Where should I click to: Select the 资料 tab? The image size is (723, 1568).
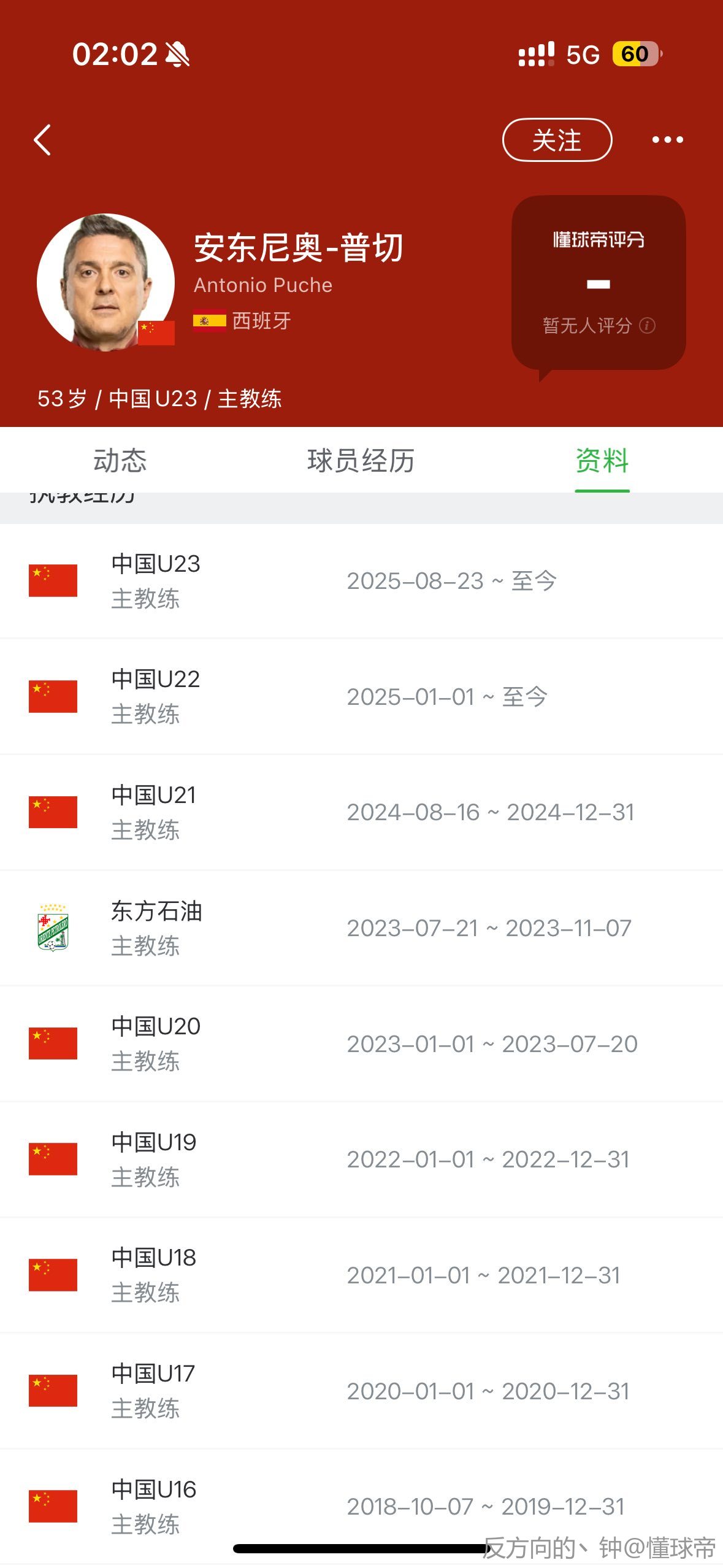pos(602,461)
